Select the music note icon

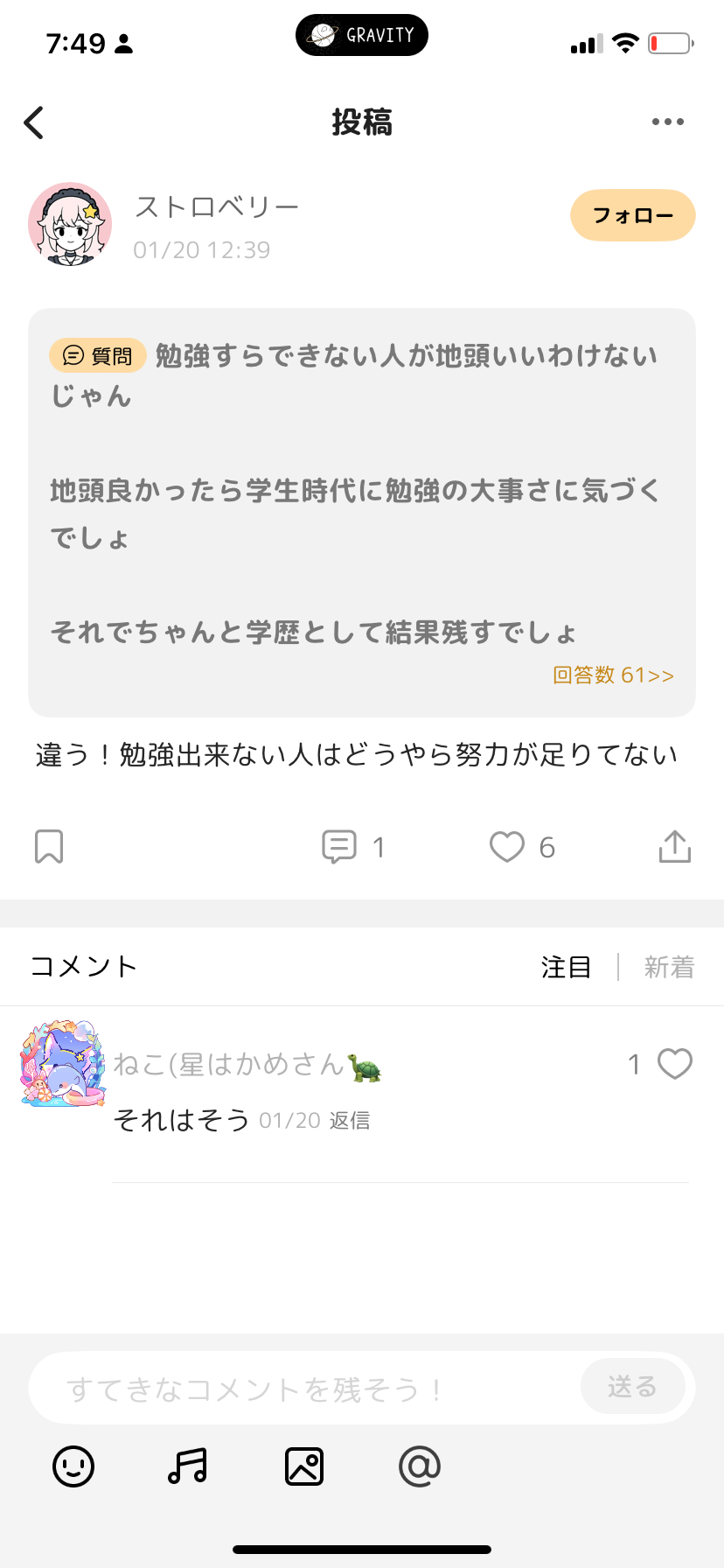click(x=186, y=1466)
